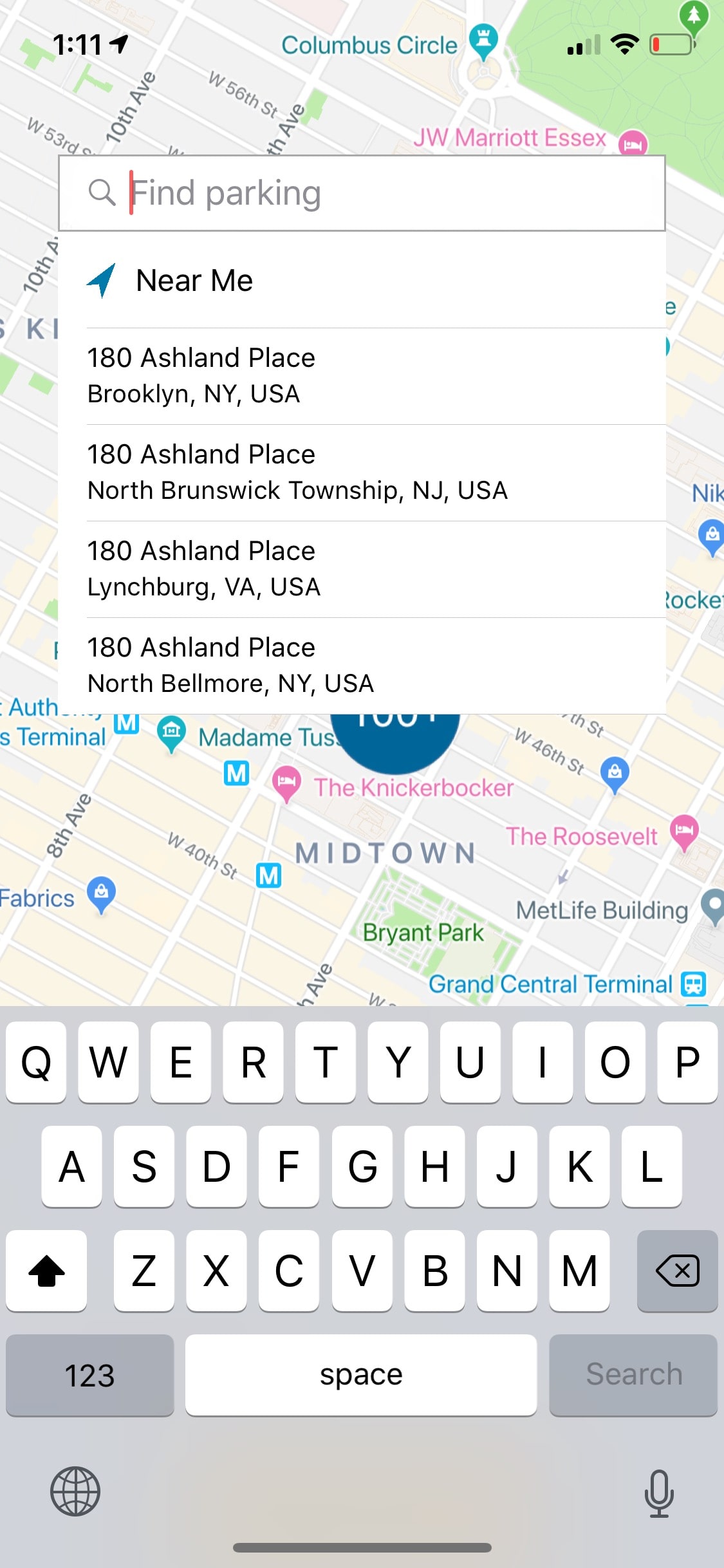Image resolution: width=724 pixels, height=1568 pixels.
Task: Change keyboard language with the globe icon
Action: point(75,1491)
